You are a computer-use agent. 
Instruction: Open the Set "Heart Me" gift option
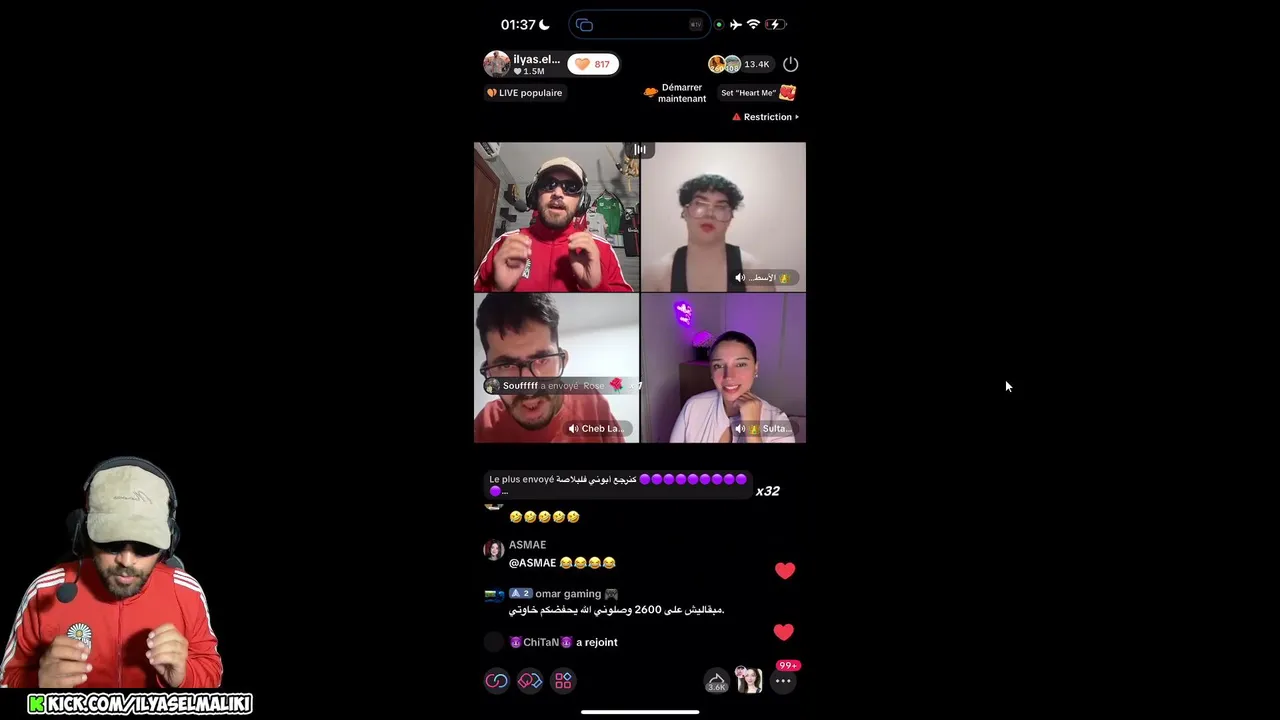pyautogui.click(x=758, y=93)
